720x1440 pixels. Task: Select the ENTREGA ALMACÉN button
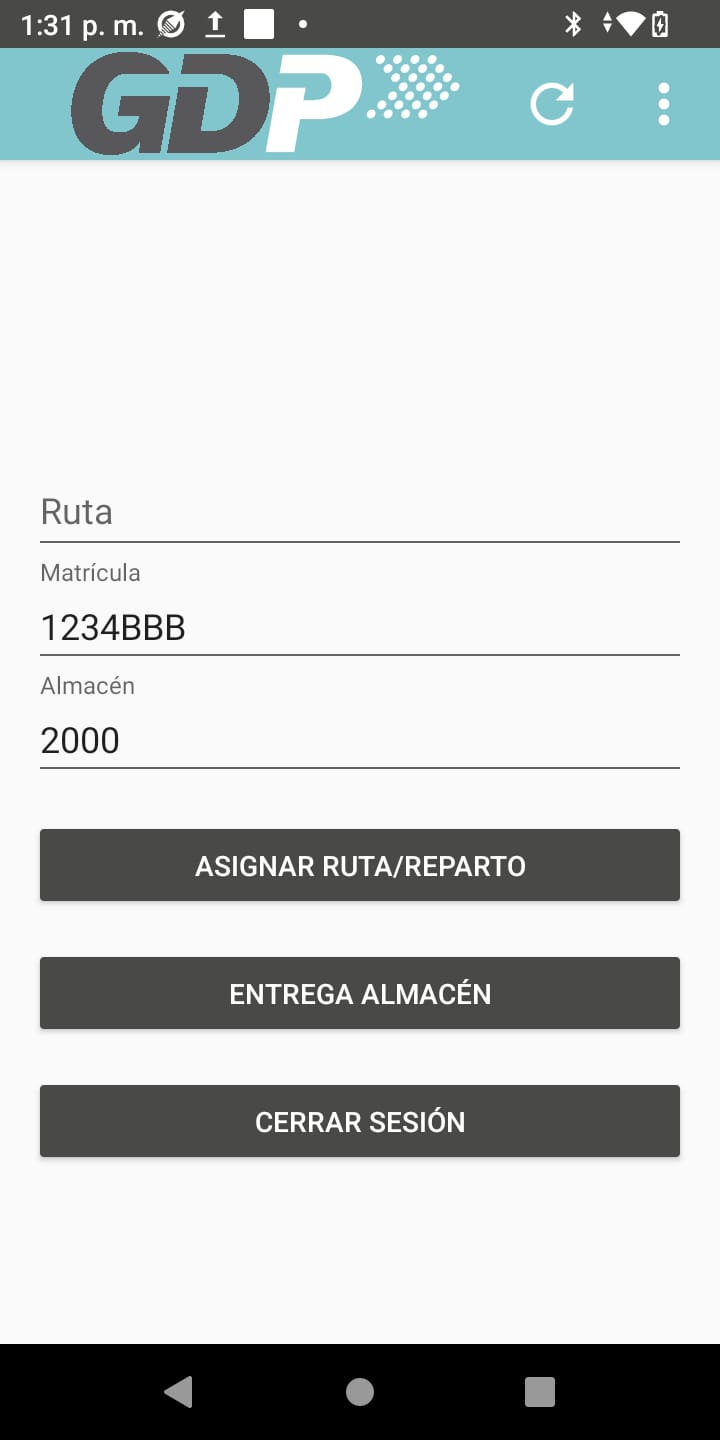(360, 993)
